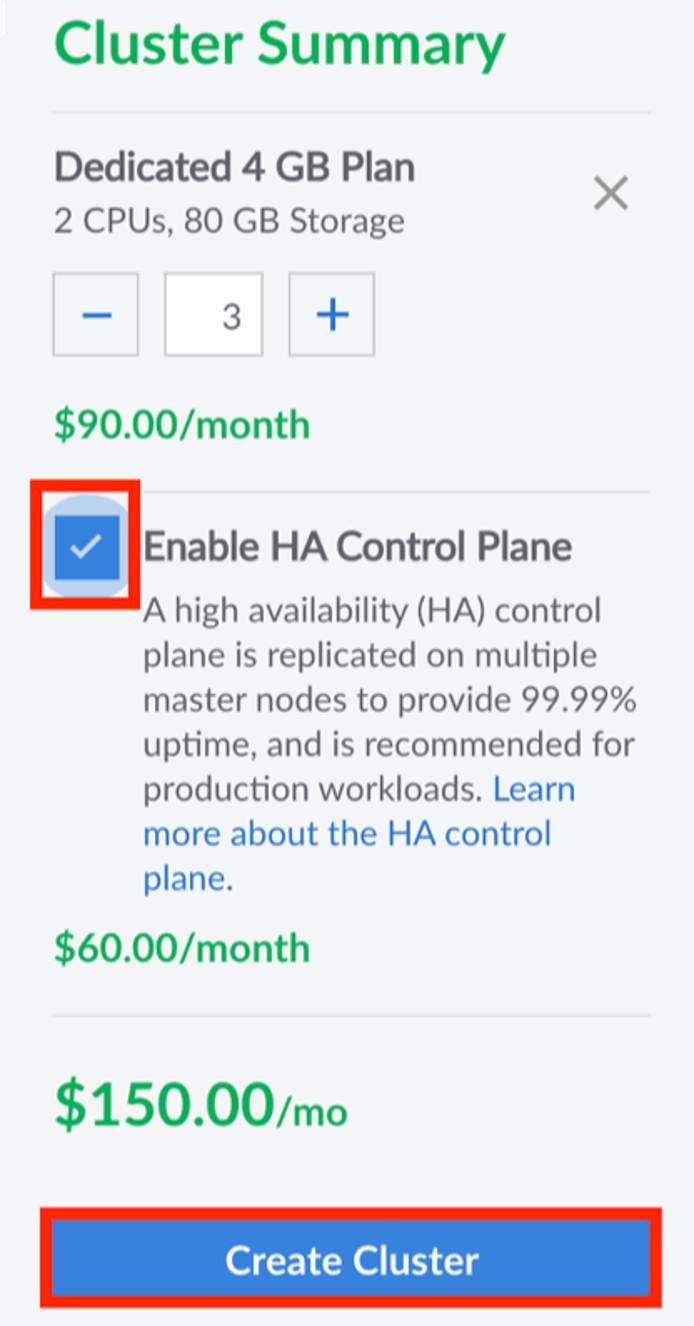The height and width of the screenshot is (1326, 694).
Task: Increase node count with plus button
Action: pos(332,315)
